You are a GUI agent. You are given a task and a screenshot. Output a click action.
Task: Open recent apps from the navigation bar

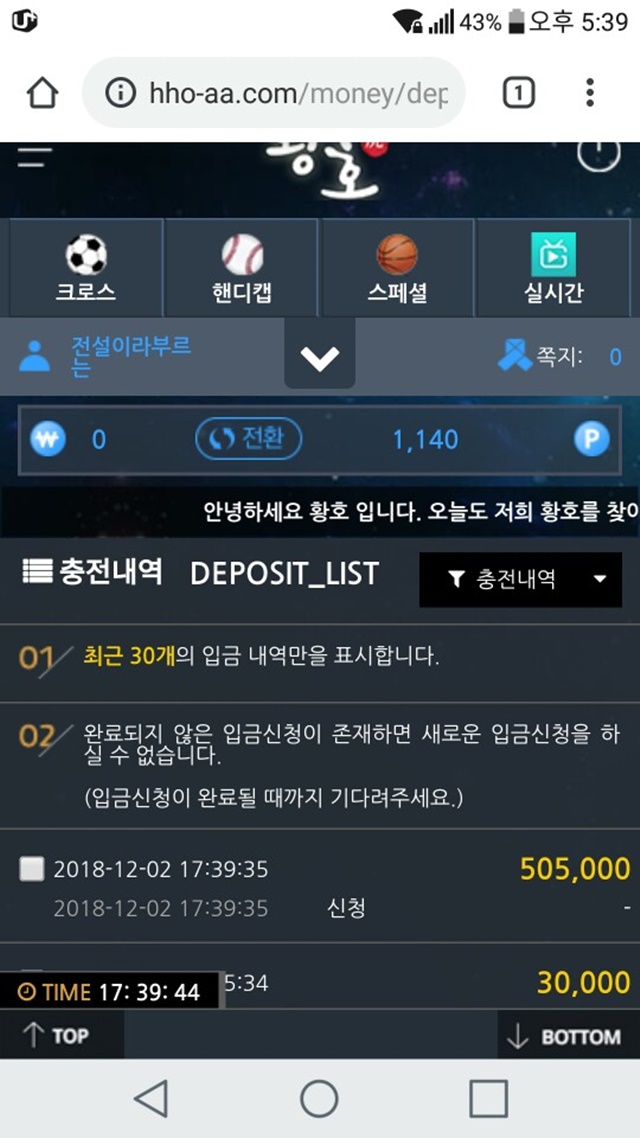coord(488,1098)
